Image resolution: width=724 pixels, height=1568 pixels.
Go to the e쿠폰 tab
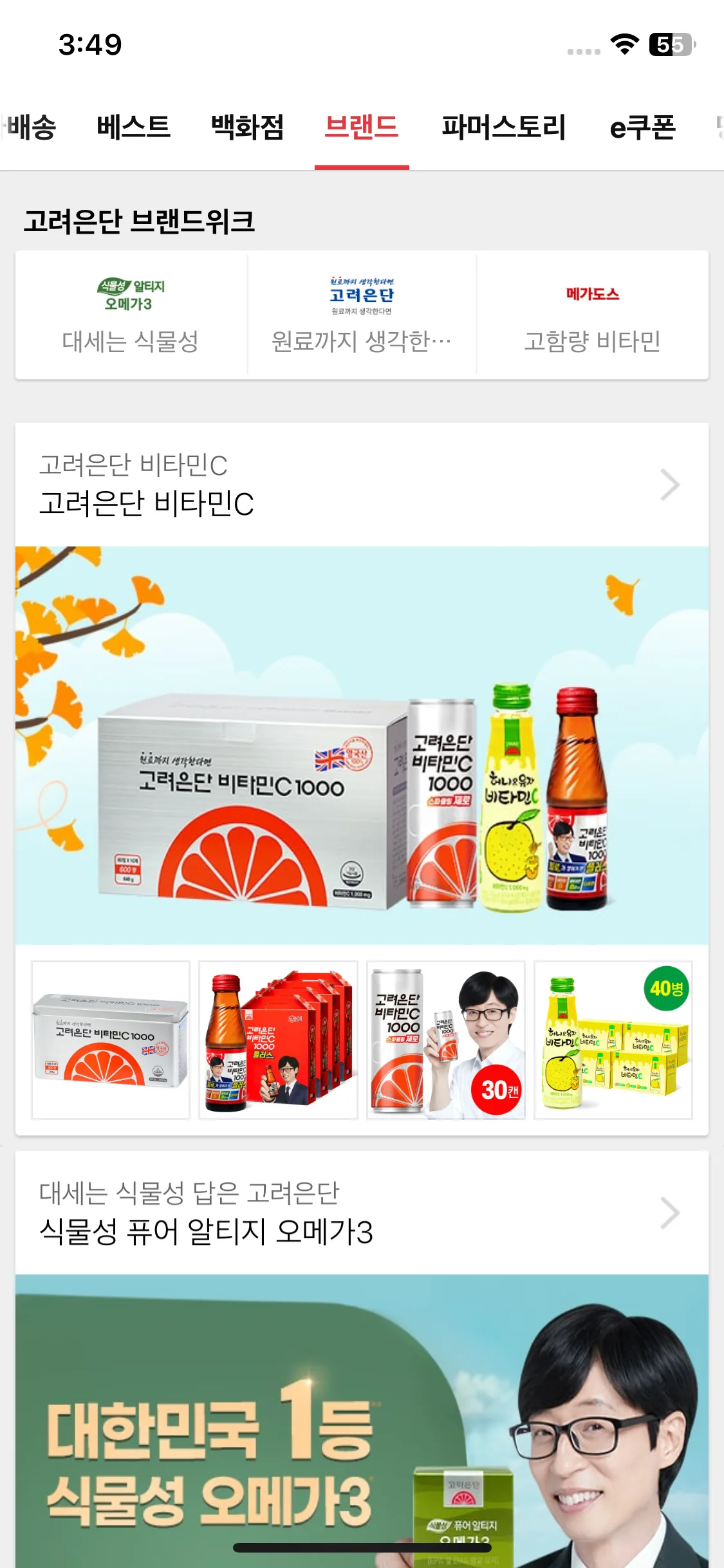coord(642,127)
